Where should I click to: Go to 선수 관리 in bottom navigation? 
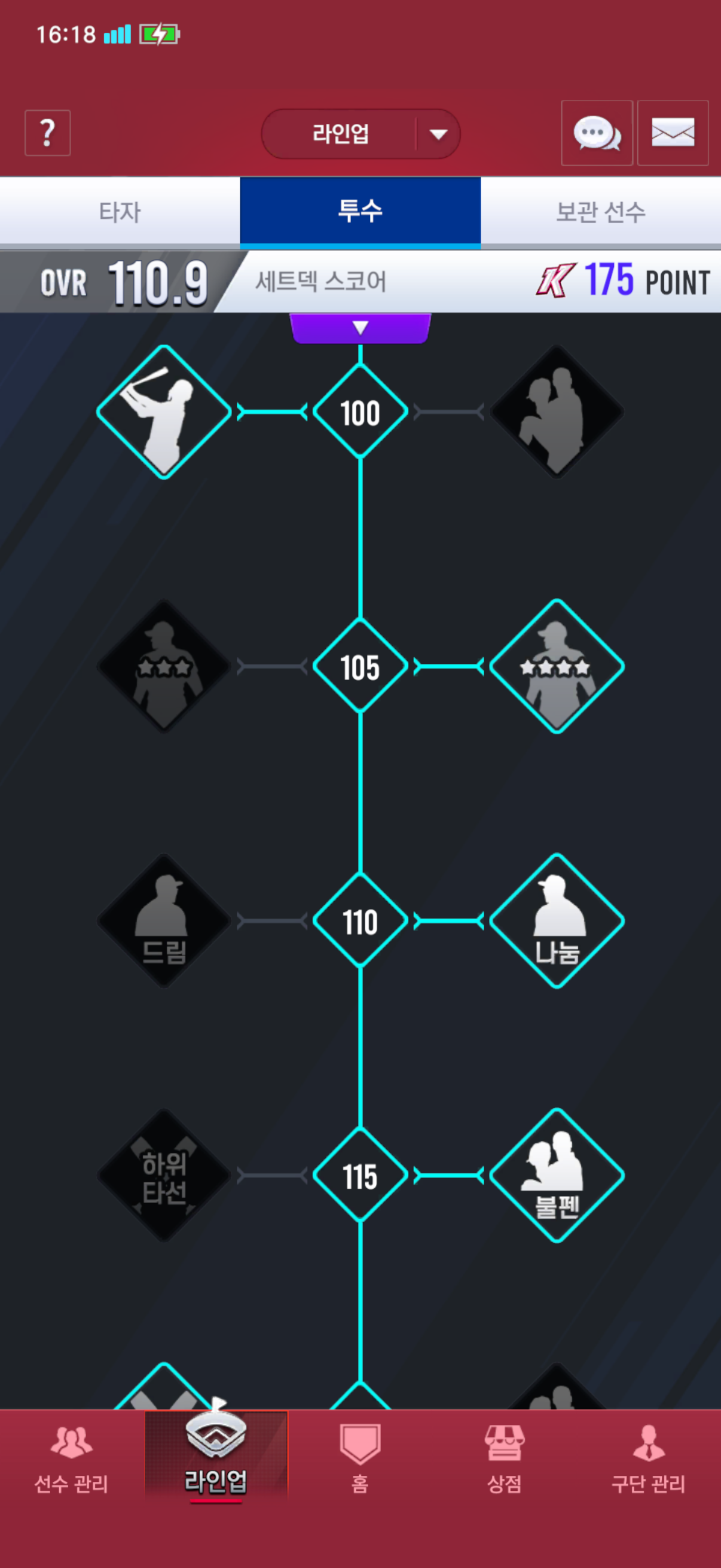coord(71,1460)
